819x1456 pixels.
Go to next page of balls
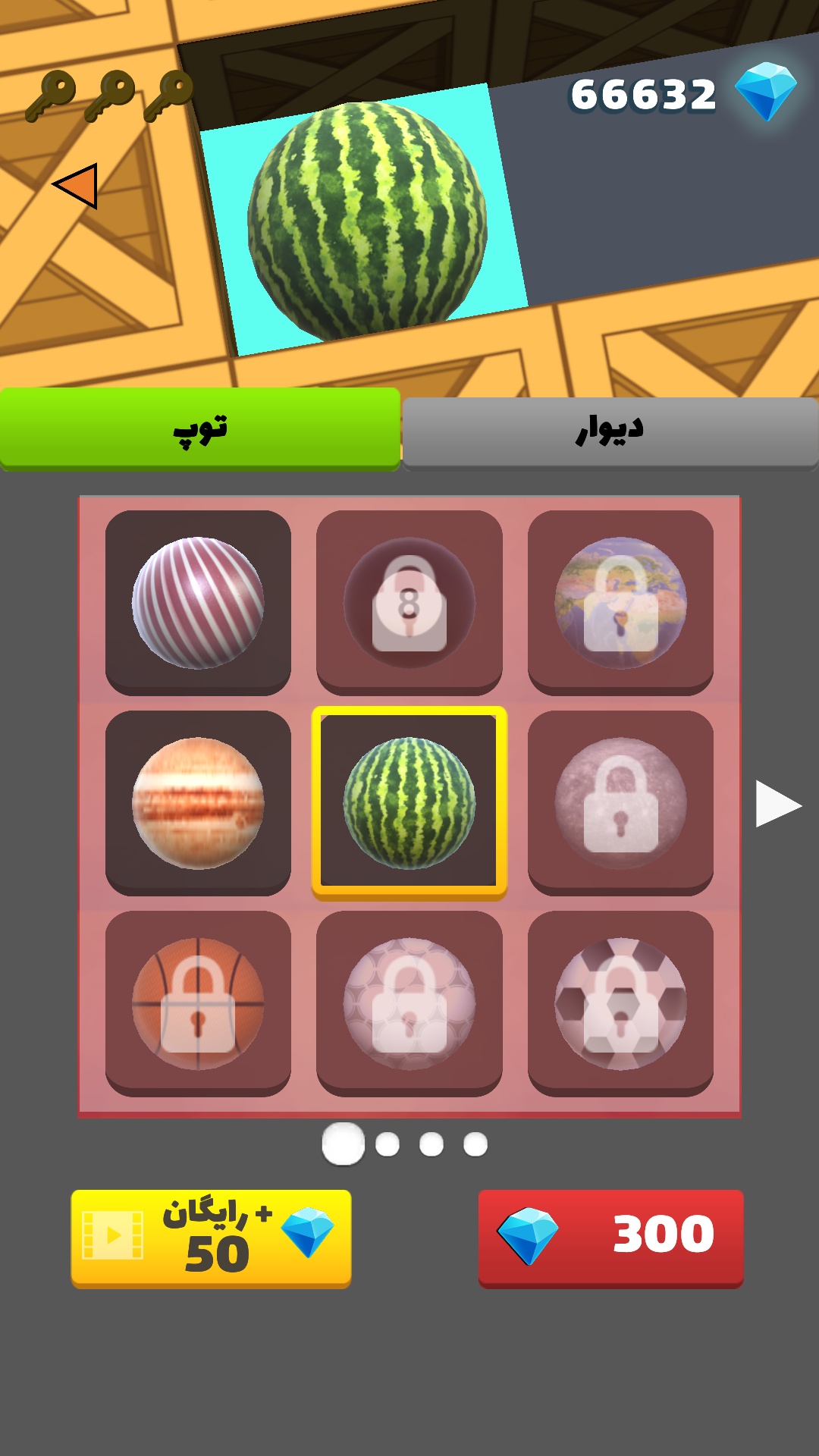coord(778,804)
